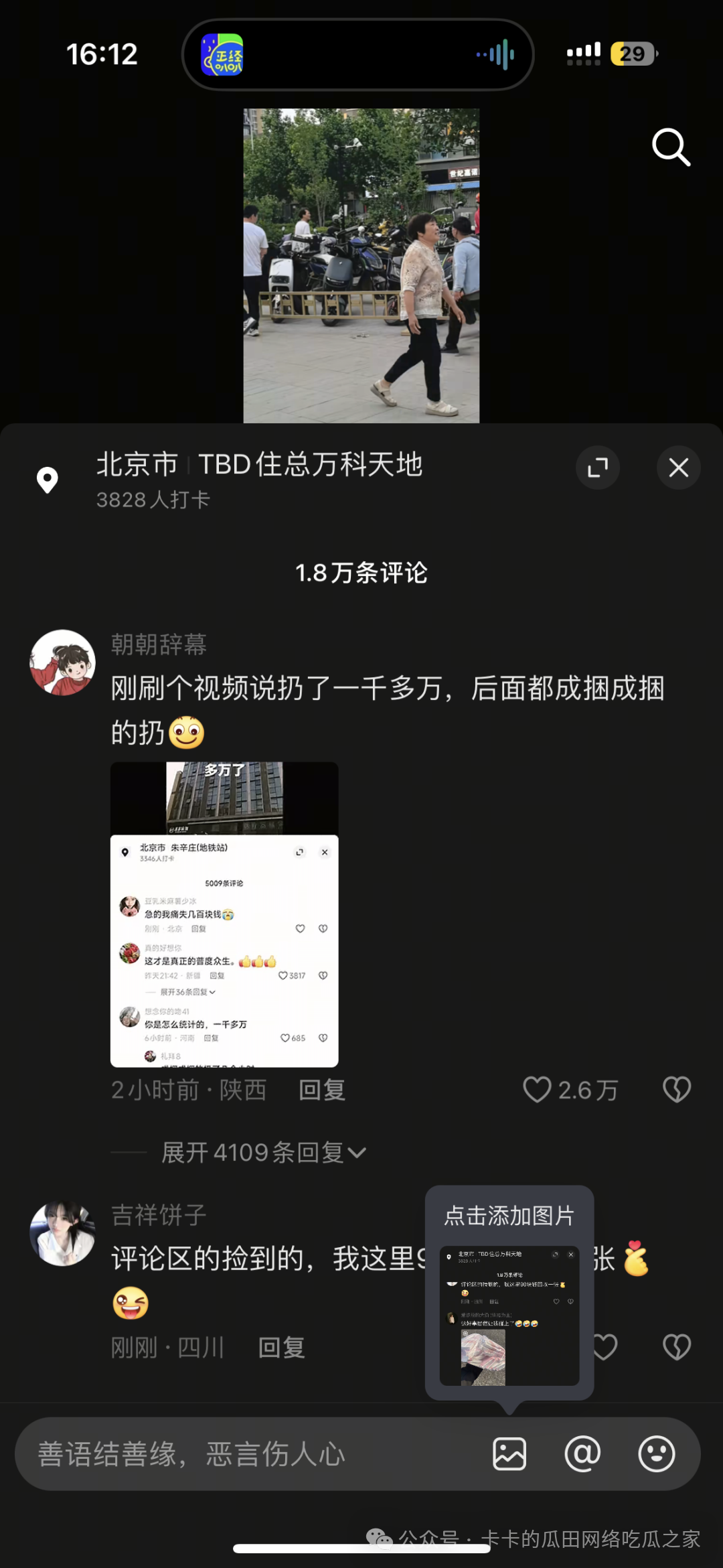This screenshot has width=723, height=1568.
Task: Reply to 朝朝辞暮's comment
Action: tap(322, 1090)
